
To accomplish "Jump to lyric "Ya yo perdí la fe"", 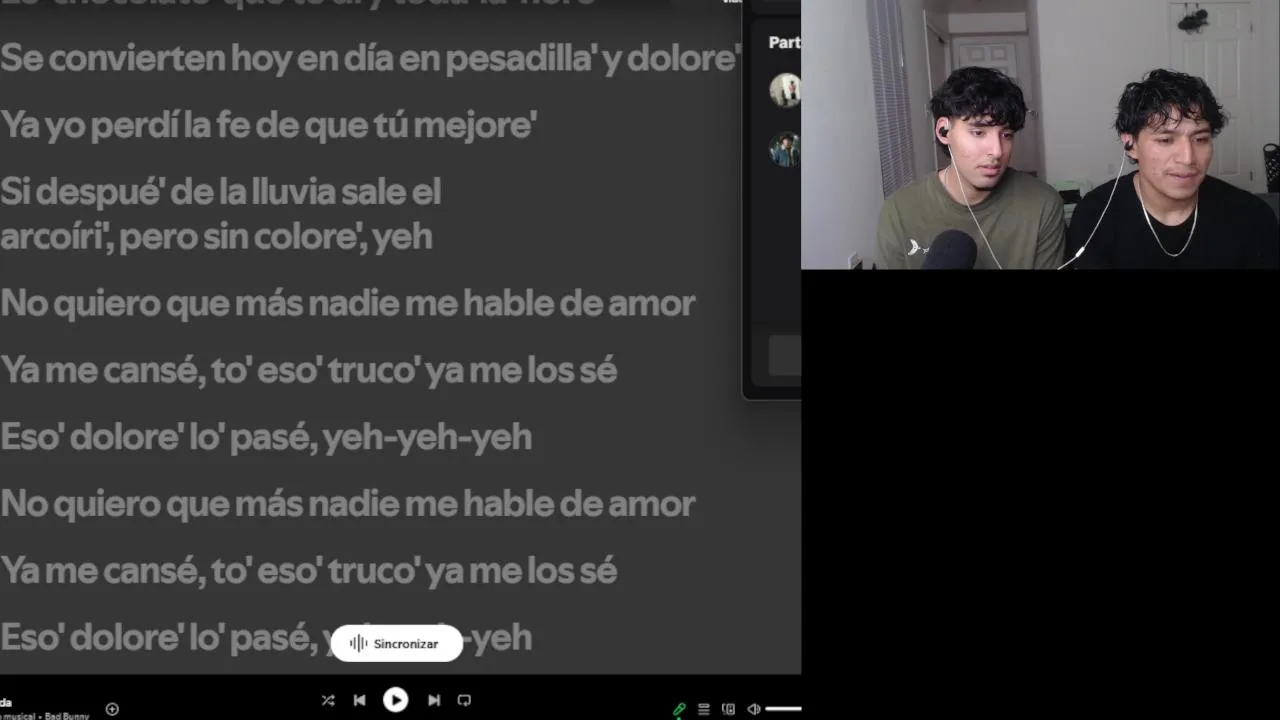I will [x=269, y=125].
